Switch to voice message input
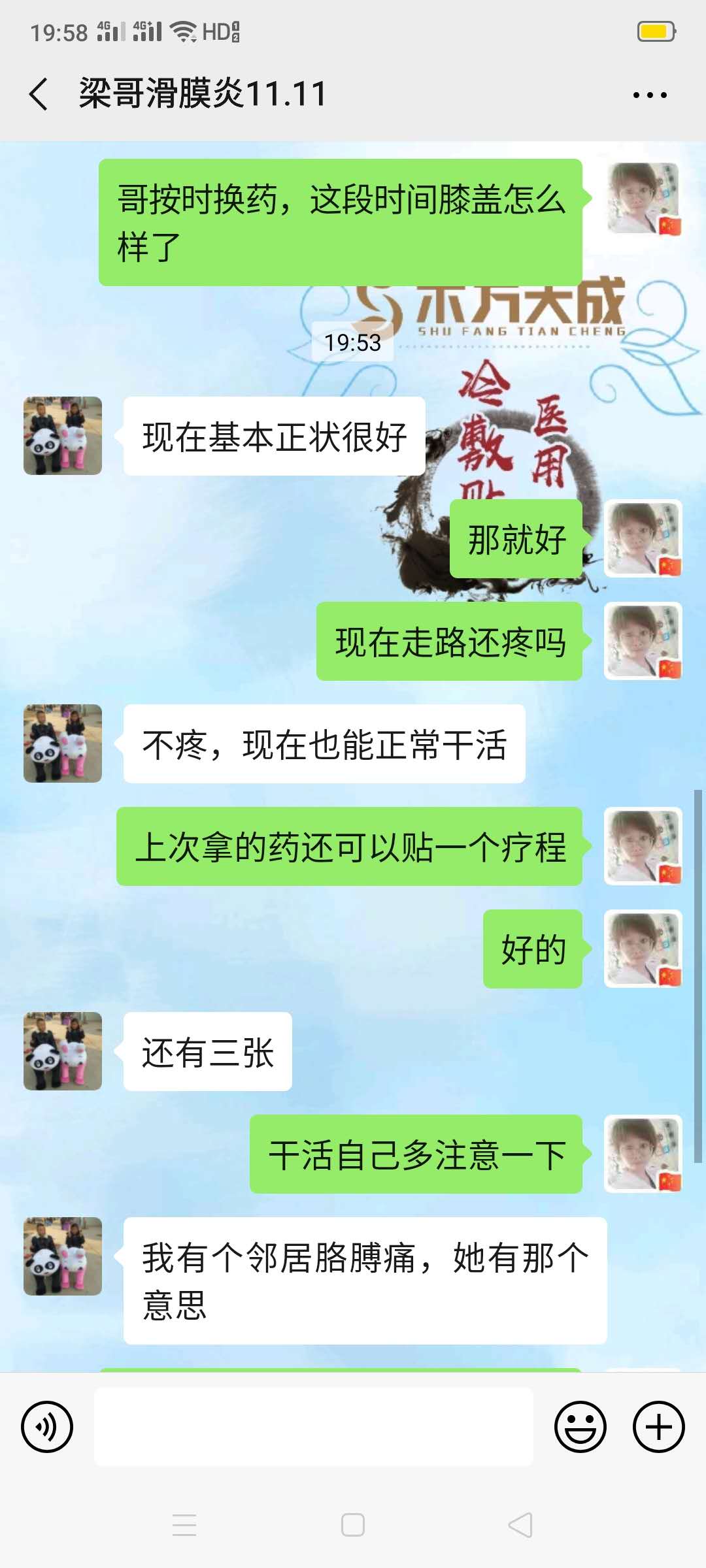The height and width of the screenshot is (1568, 706). click(47, 1427)
